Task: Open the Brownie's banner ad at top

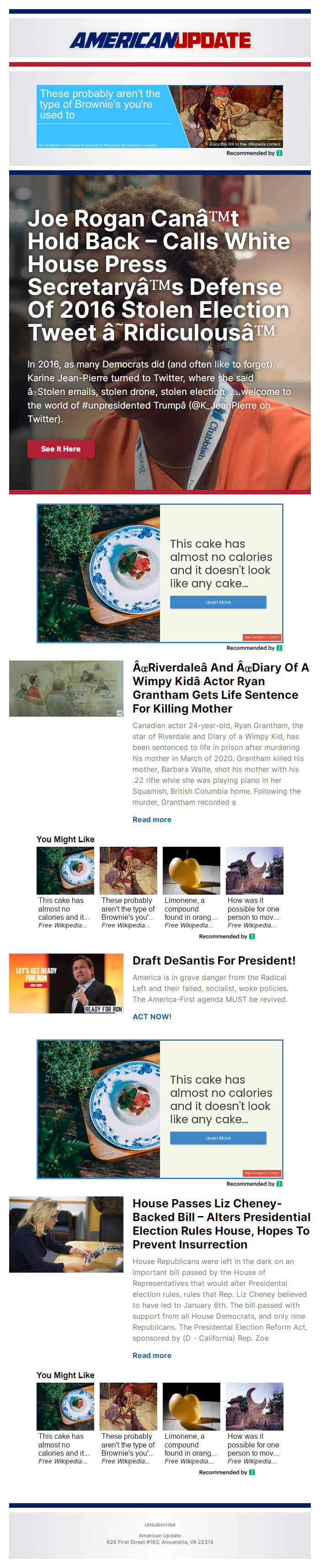Action: (x=159, y=116)
